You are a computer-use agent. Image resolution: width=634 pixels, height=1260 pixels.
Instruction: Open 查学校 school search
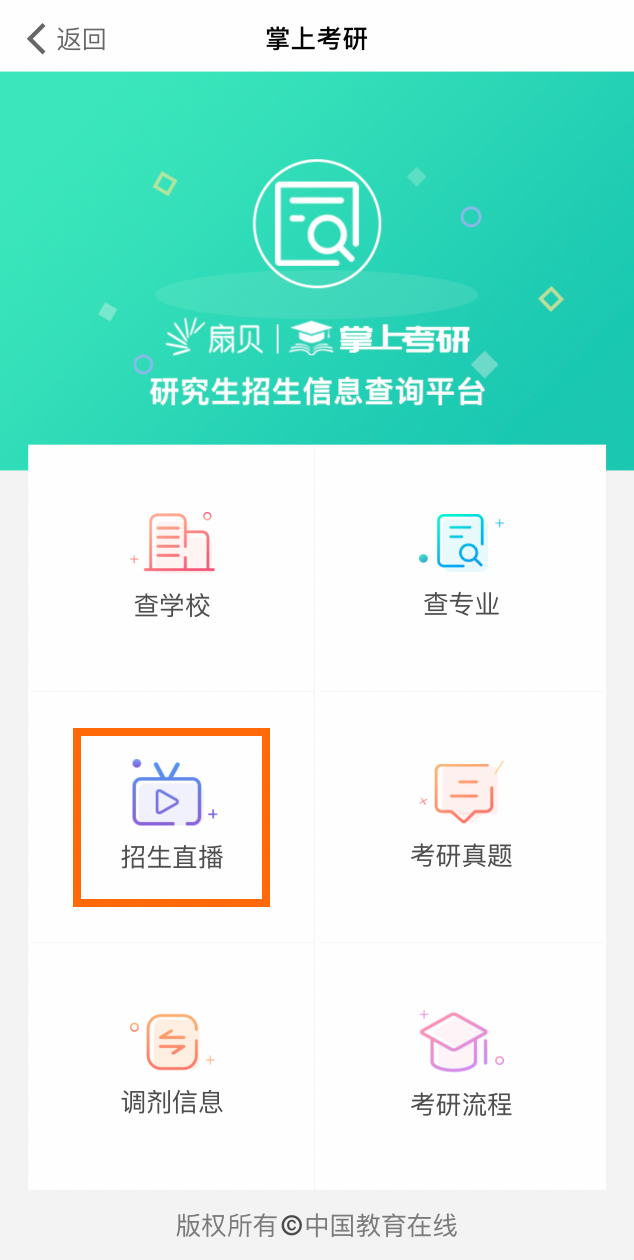[x=172, y=567]
